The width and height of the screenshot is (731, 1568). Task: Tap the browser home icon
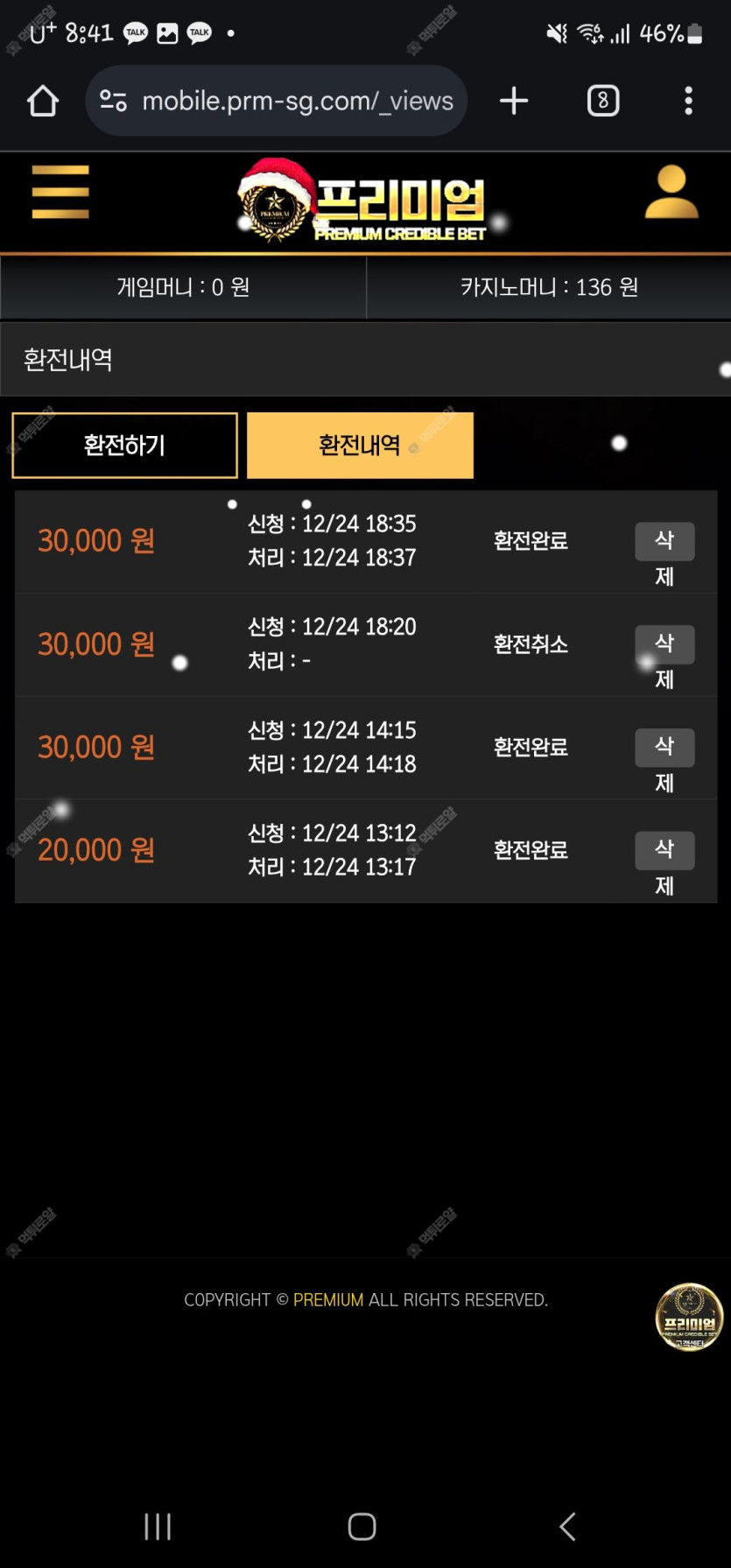coord(42,102)
